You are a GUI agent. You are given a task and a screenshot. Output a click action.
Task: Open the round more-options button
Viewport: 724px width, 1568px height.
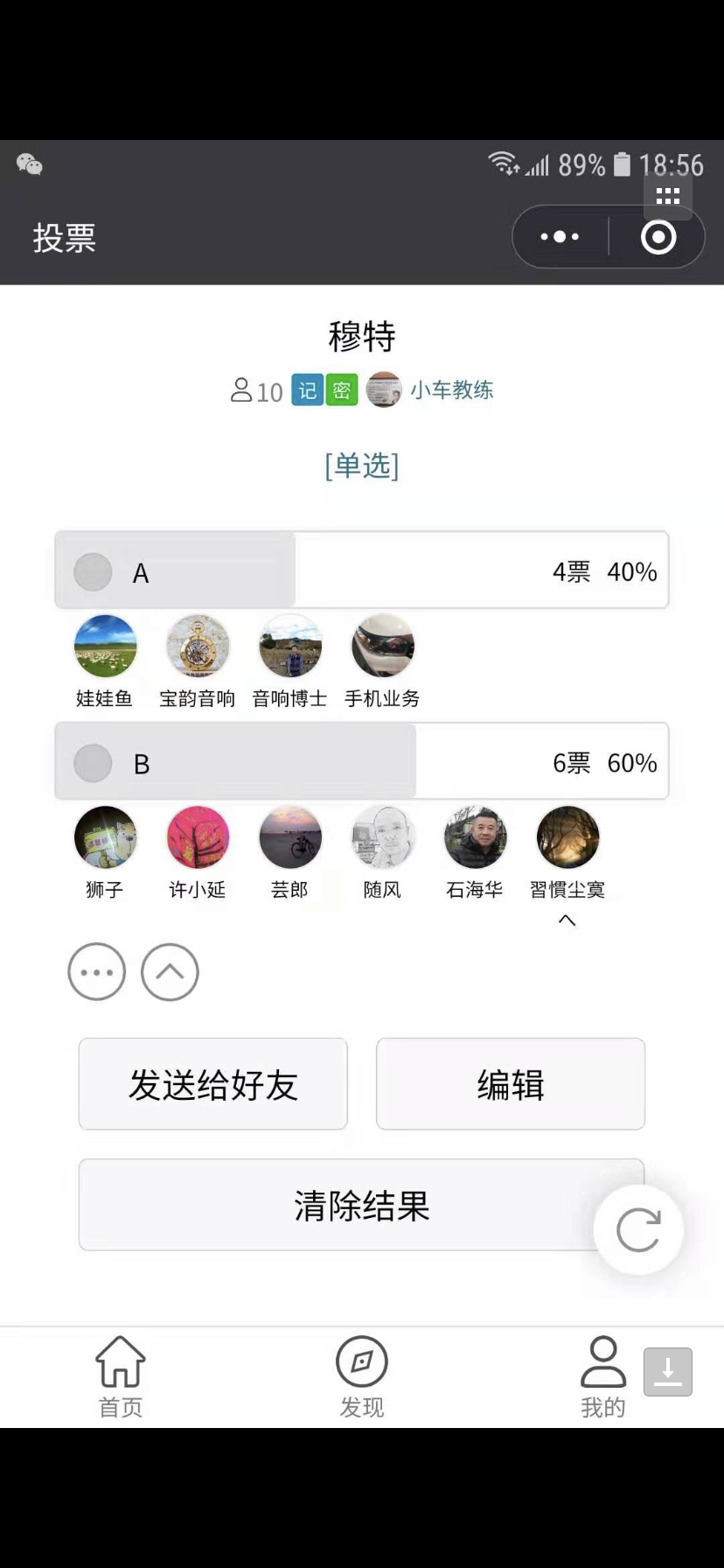(97, 972)
